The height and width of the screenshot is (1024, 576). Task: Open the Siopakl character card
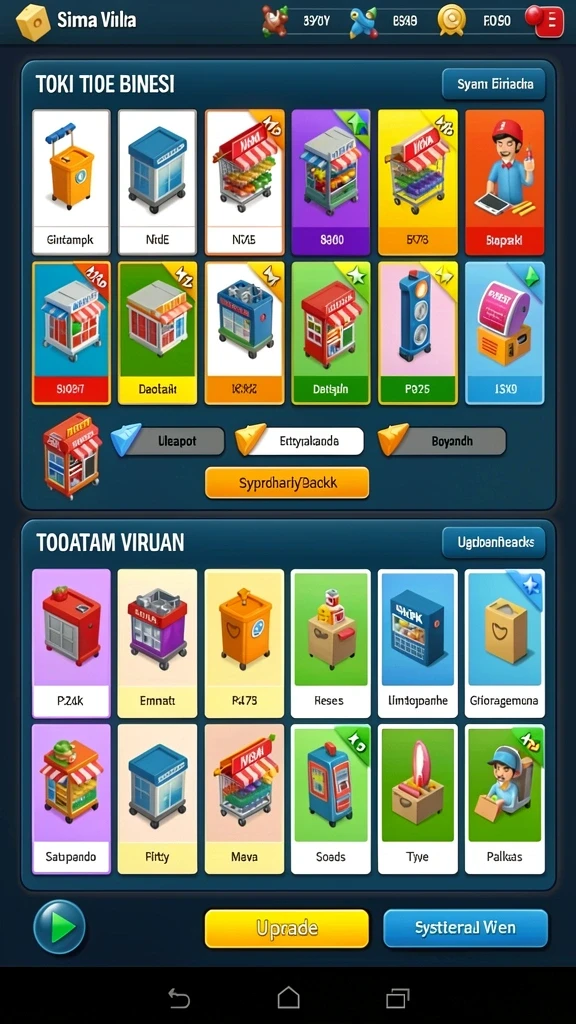504,182
